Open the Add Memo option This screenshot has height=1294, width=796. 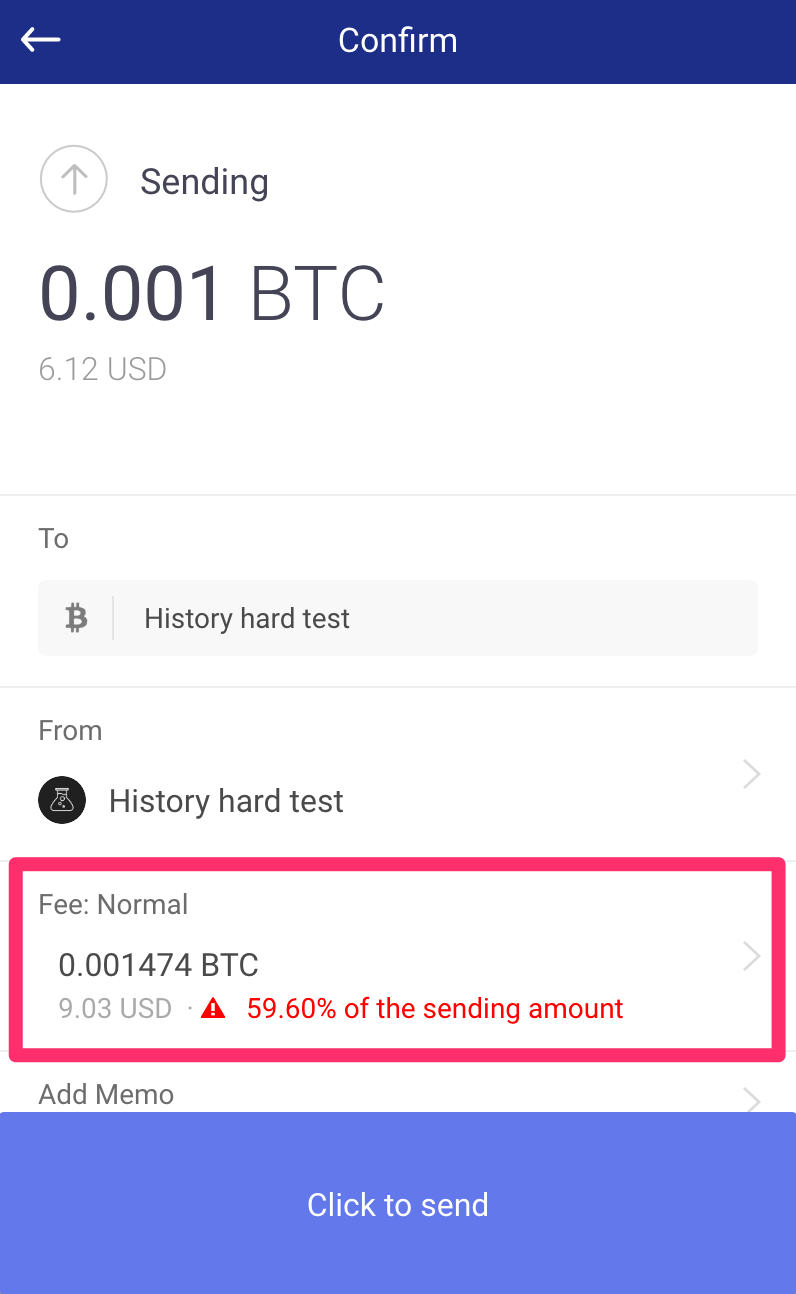106,1094
